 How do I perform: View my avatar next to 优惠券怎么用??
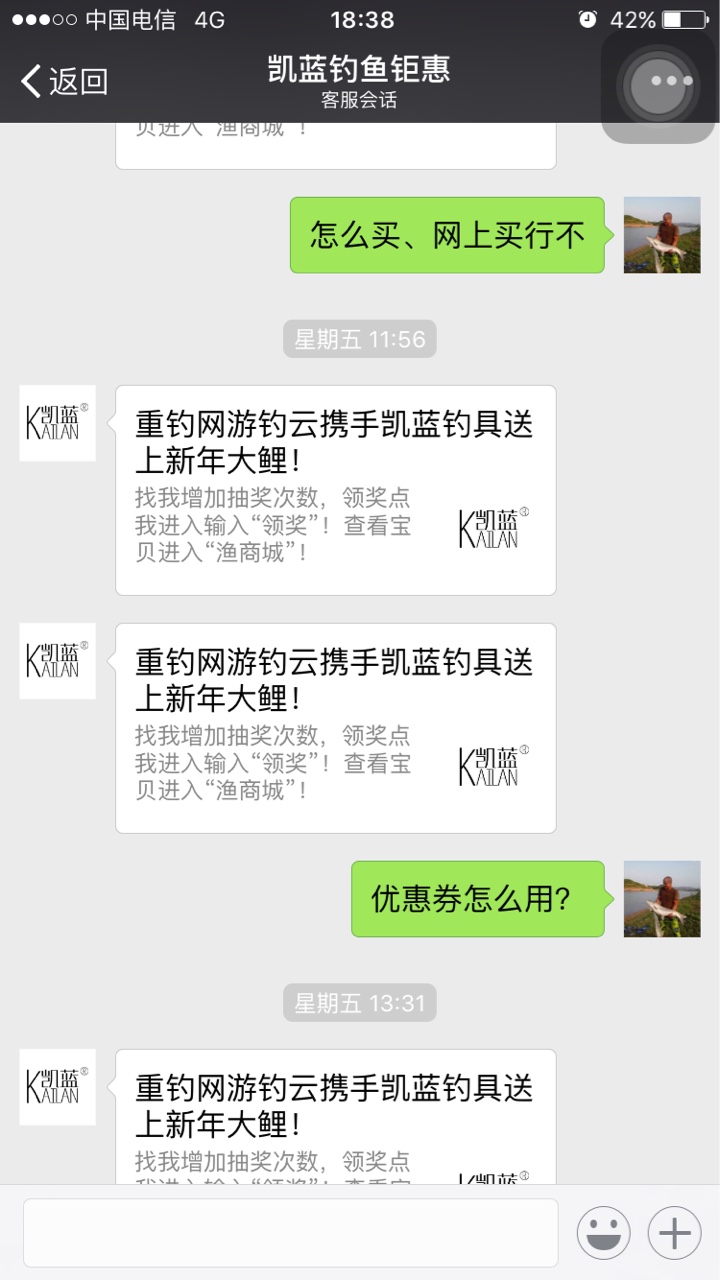(661, 898)
